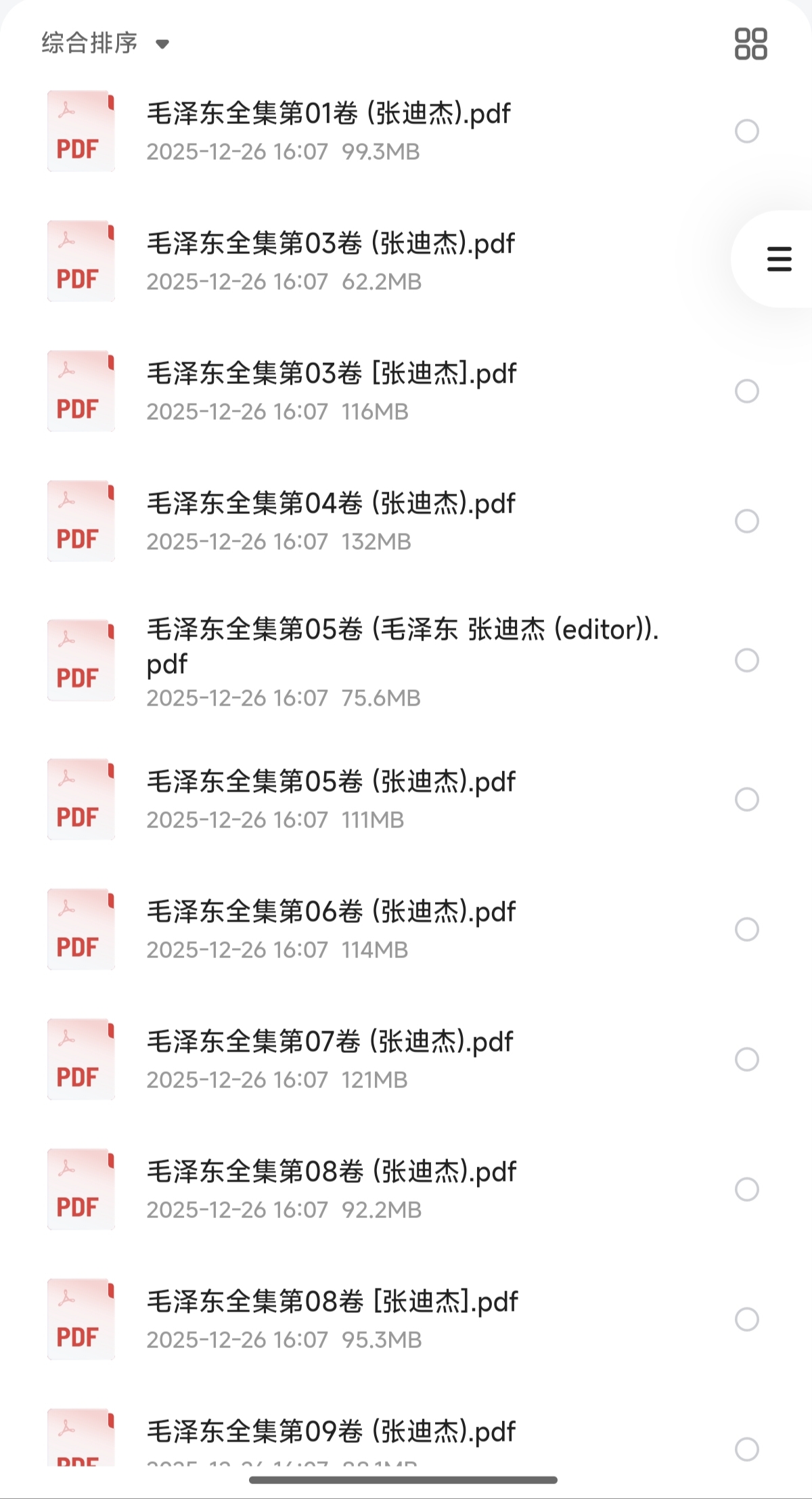Click the PDF icon of the 62.2MB 第03卷 file
The image size is (812, 1499).
81,261
